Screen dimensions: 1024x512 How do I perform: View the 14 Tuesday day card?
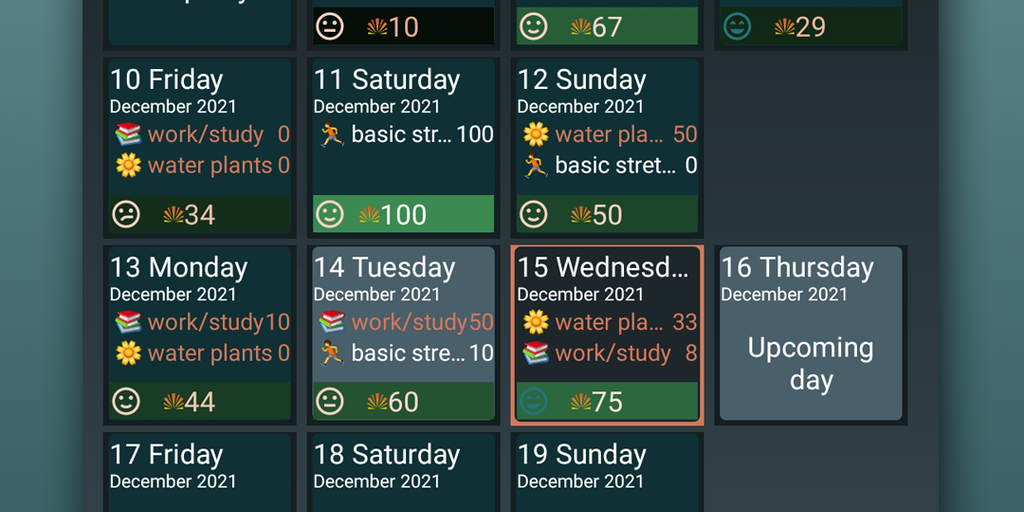pyautogui.click(x=403, y=334)
